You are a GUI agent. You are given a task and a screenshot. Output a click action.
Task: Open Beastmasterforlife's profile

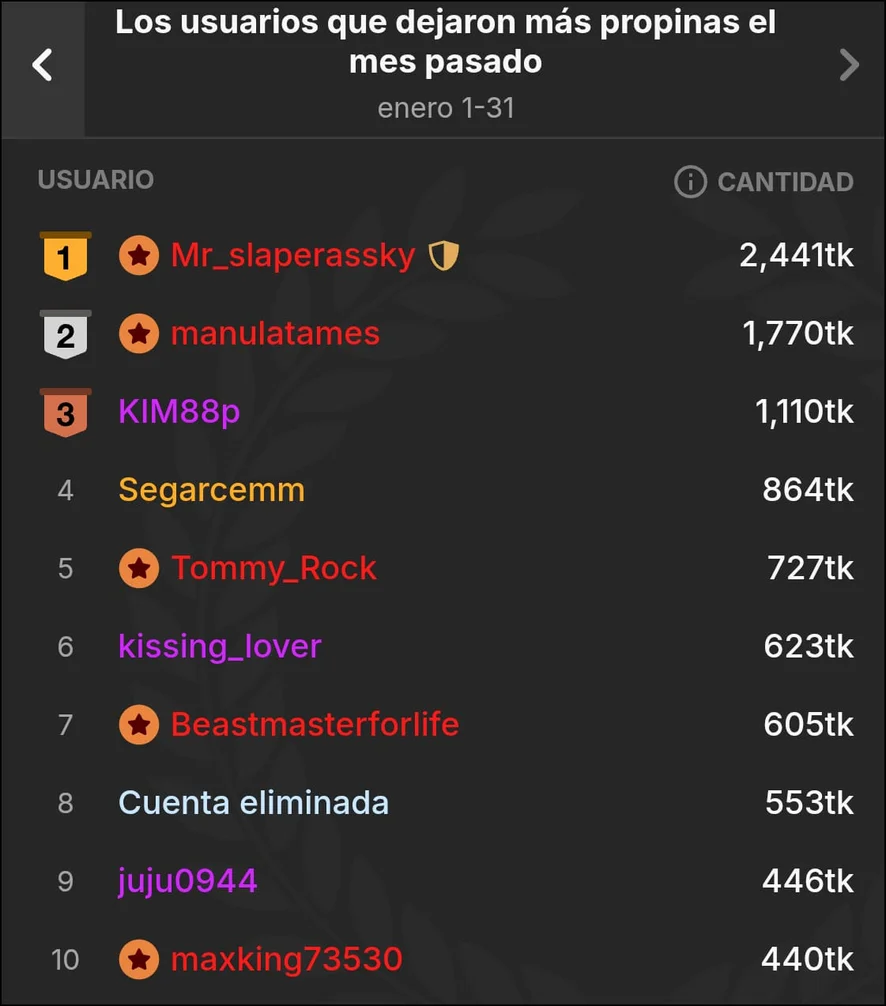[314, 724]
